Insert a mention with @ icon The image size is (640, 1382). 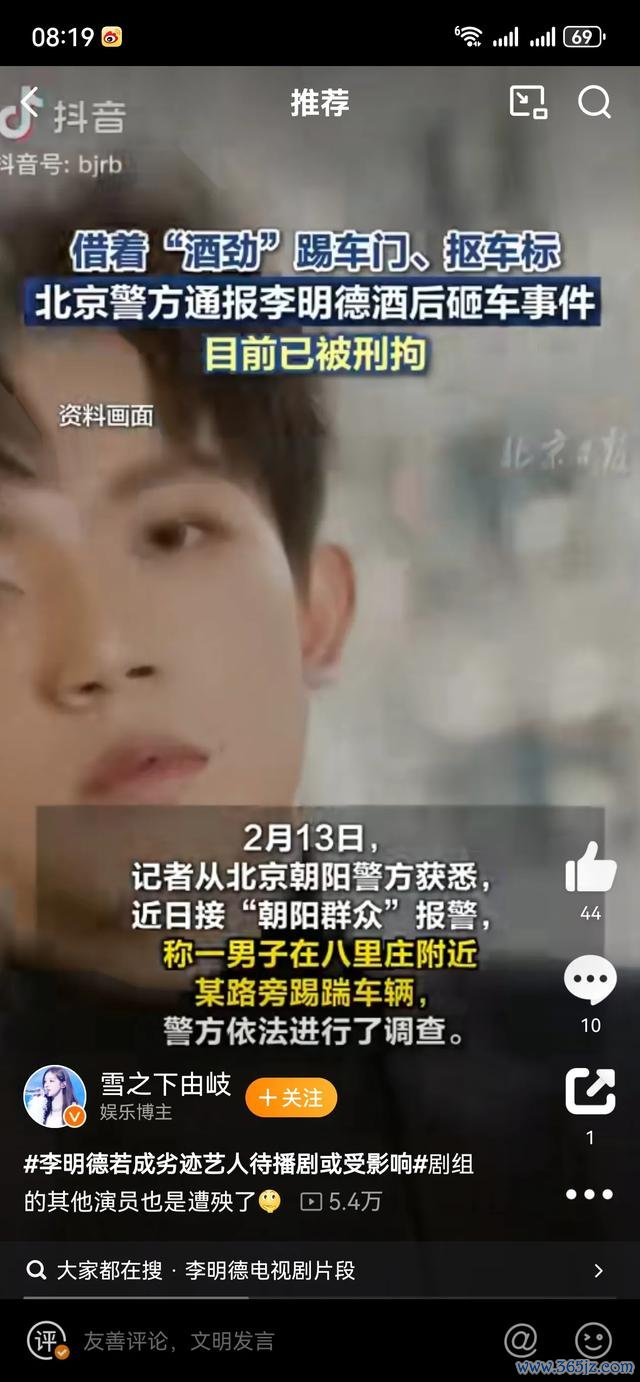point(520,1340)
